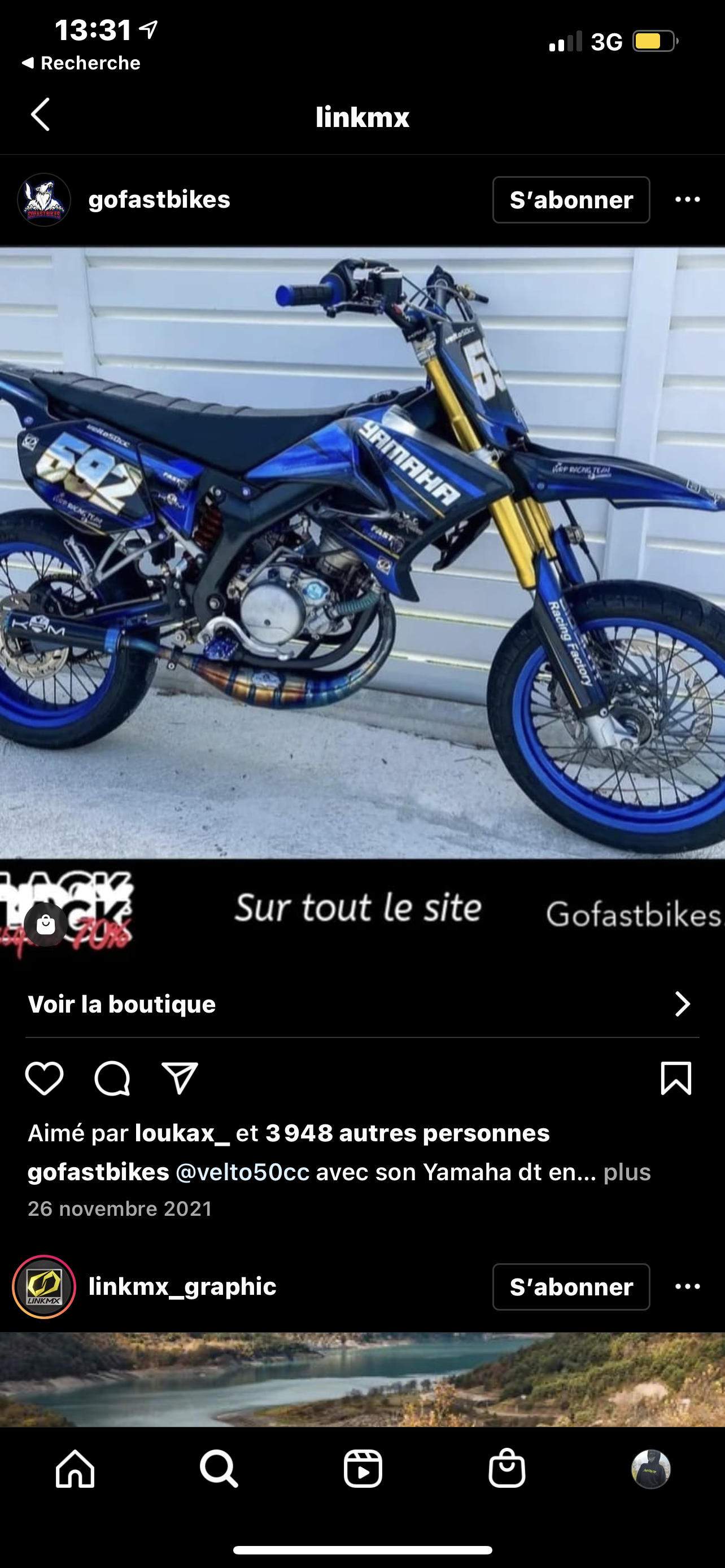Switch to the Home tab
Screen dimensions: 725x1568
coord(75,1469)
